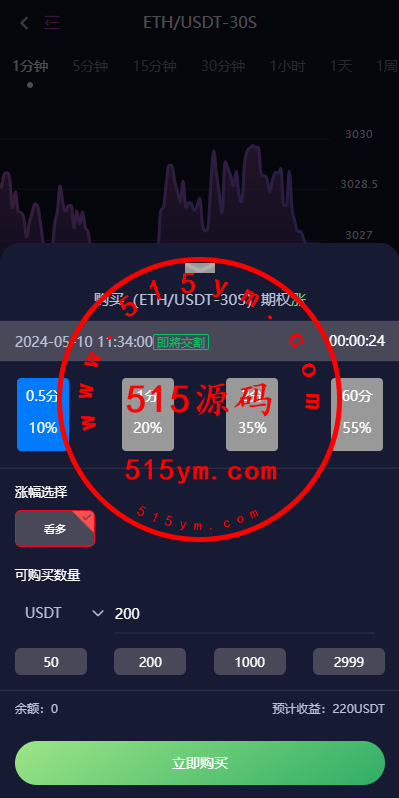Set amount to 1000 quick chip
399x798 pixels.
250,662
